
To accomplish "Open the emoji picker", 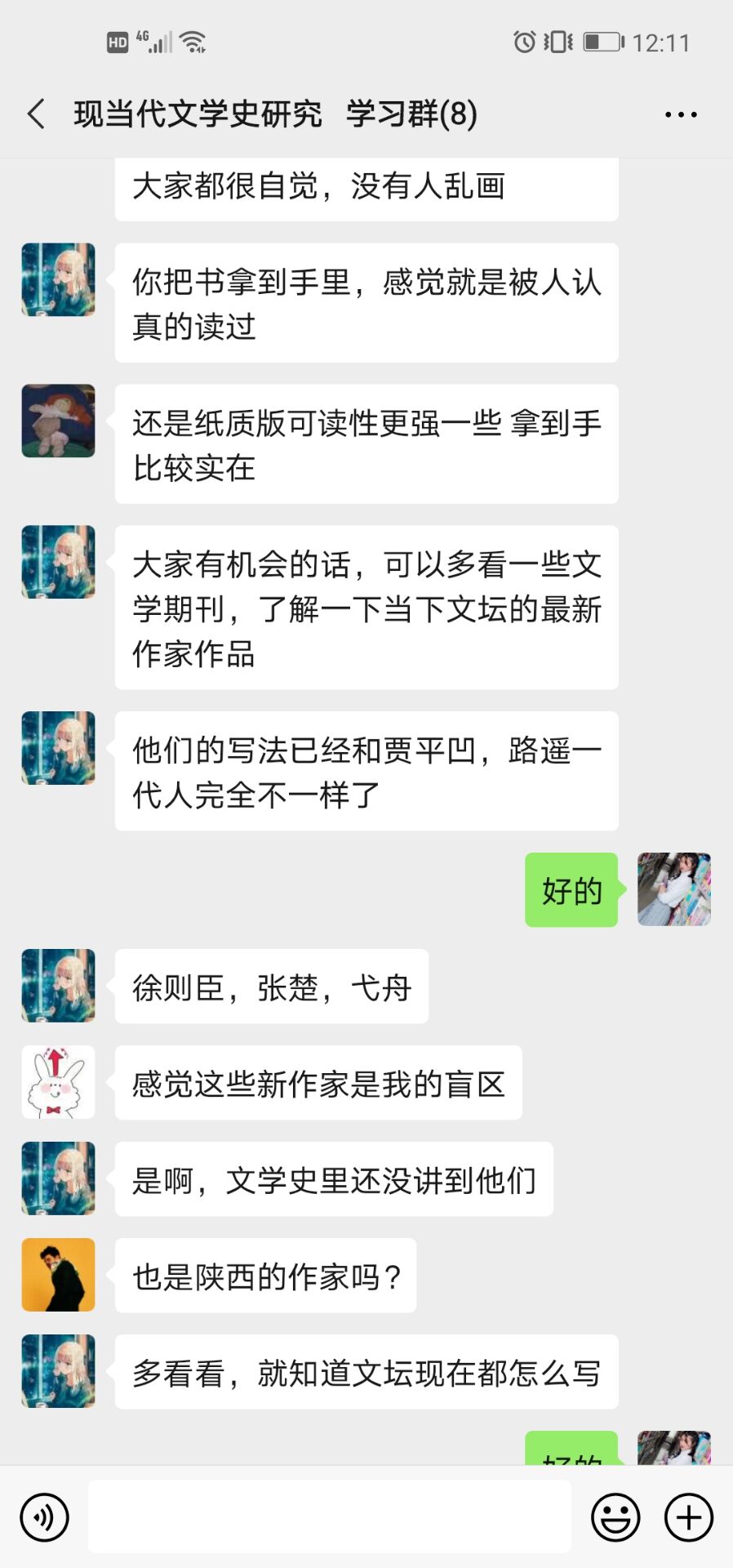I will click(x=615, y=1517).
